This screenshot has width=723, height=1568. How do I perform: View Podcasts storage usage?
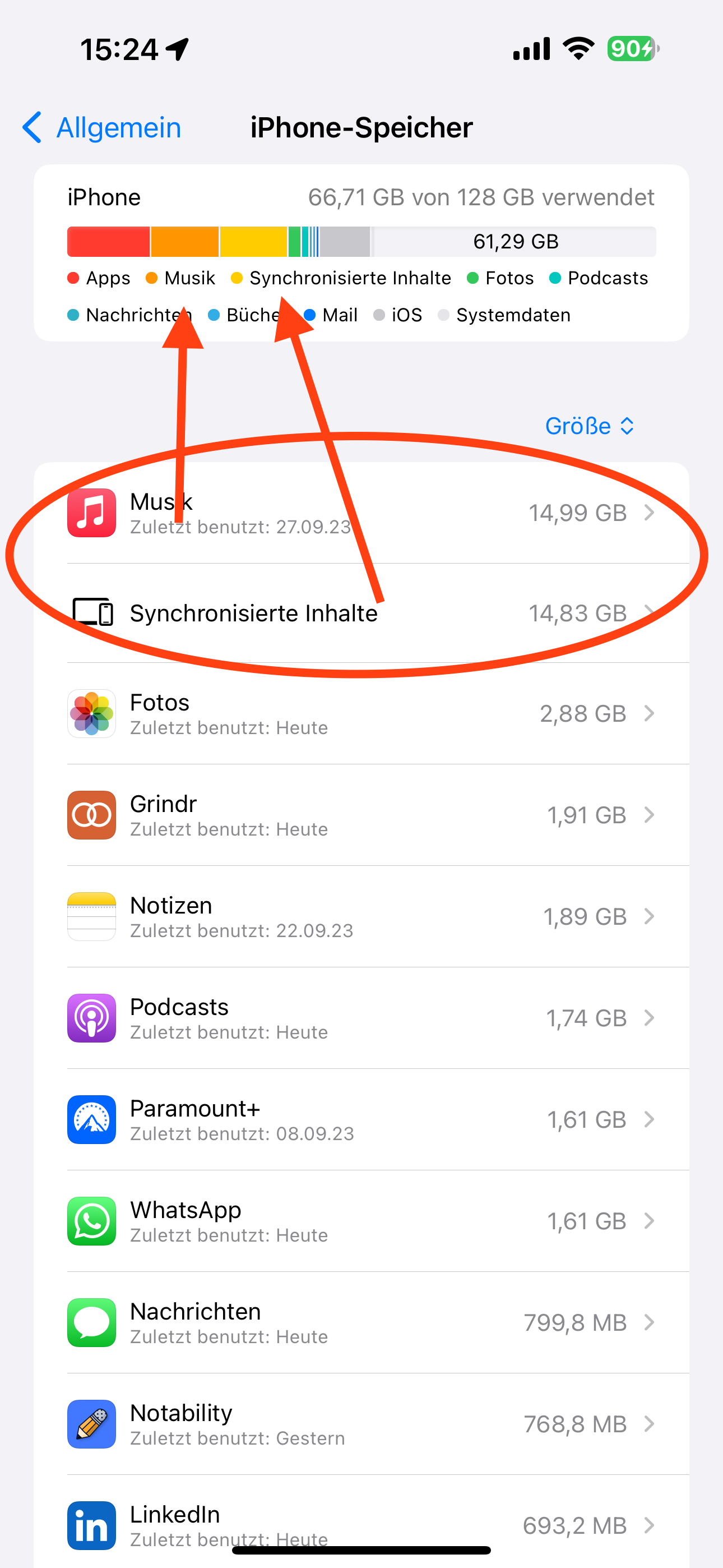[361, 1018]
